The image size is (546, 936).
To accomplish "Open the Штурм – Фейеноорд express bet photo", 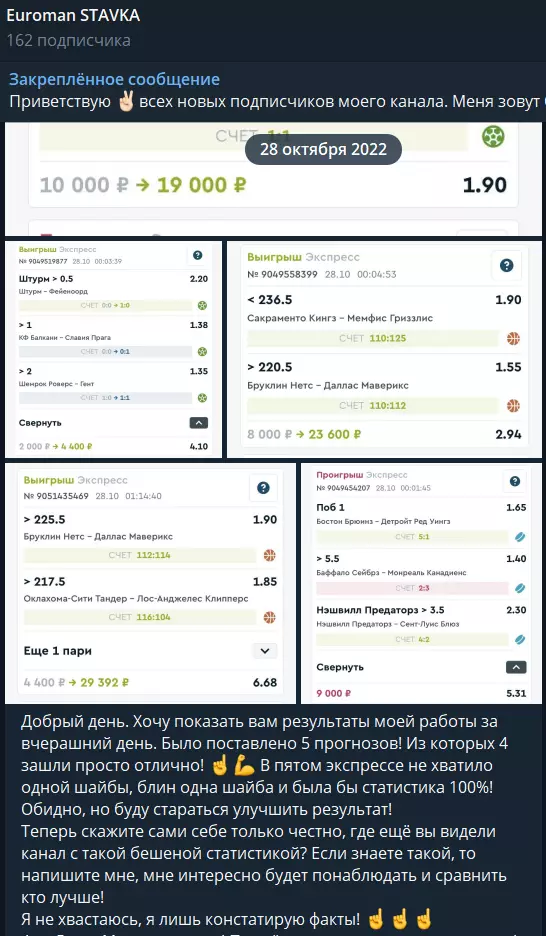I will 113,349.
